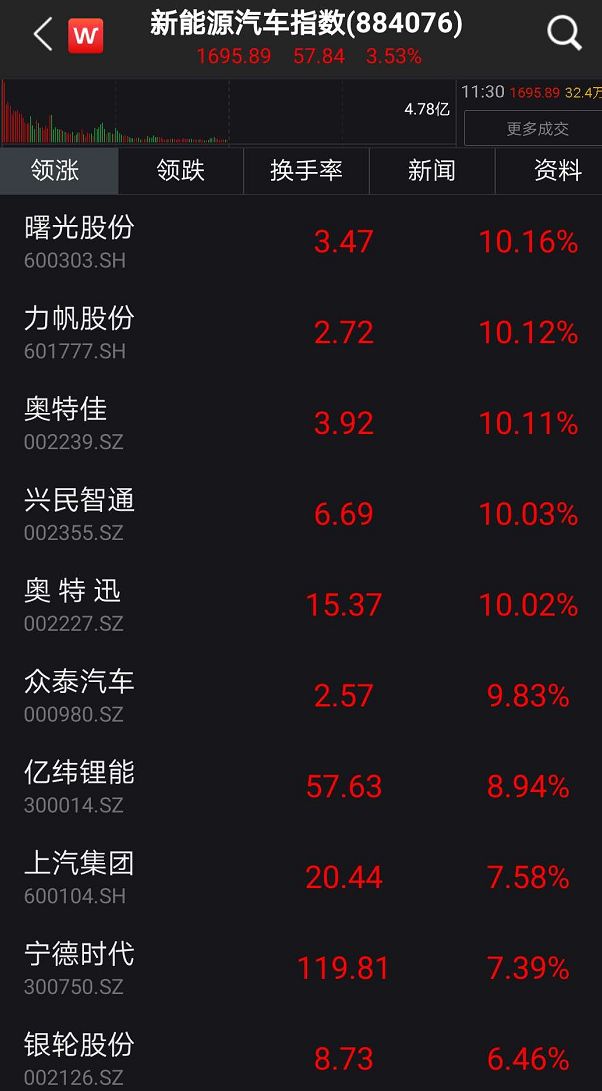Open the 新闻 tab
Screen dimensions: 602x1091
pos(432,171)
